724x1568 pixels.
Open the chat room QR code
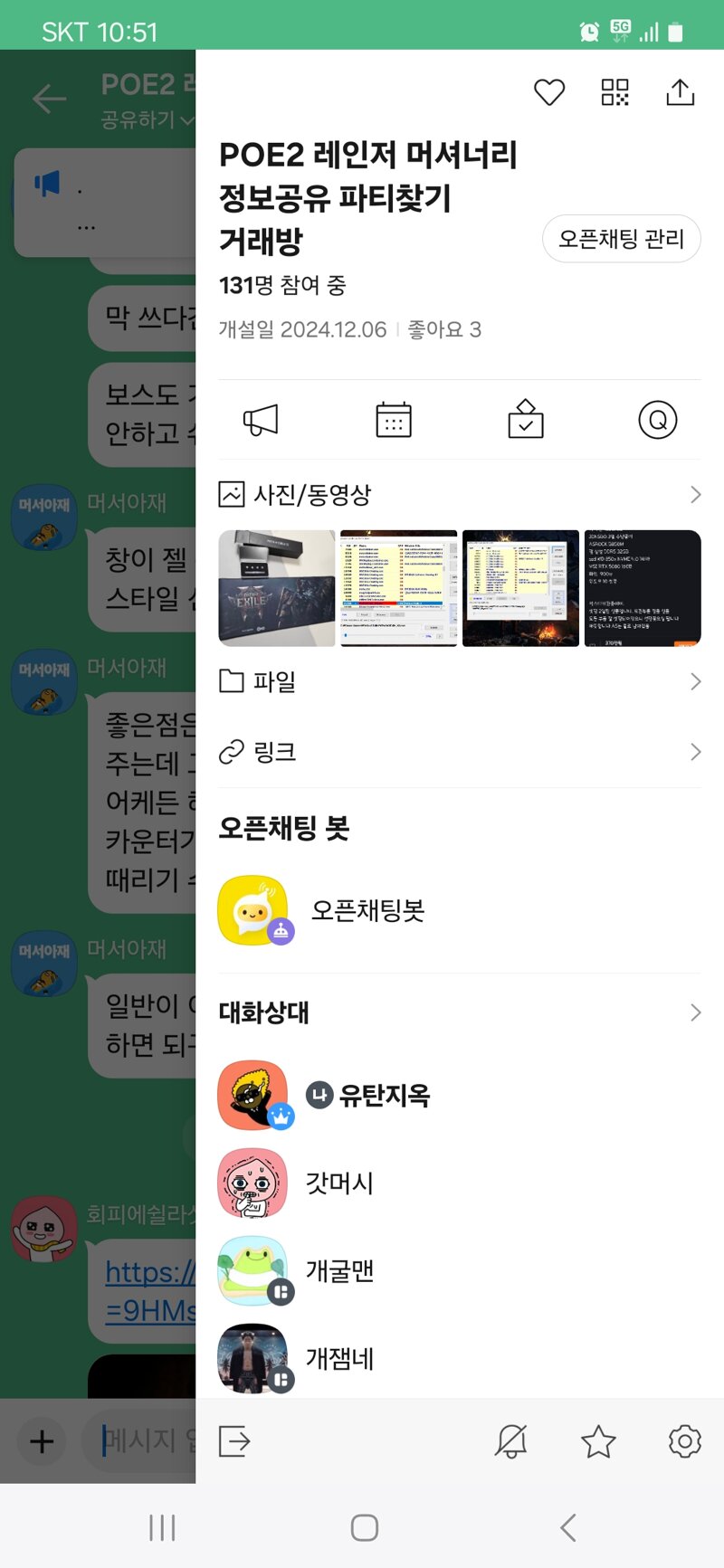tap(615, 92)
